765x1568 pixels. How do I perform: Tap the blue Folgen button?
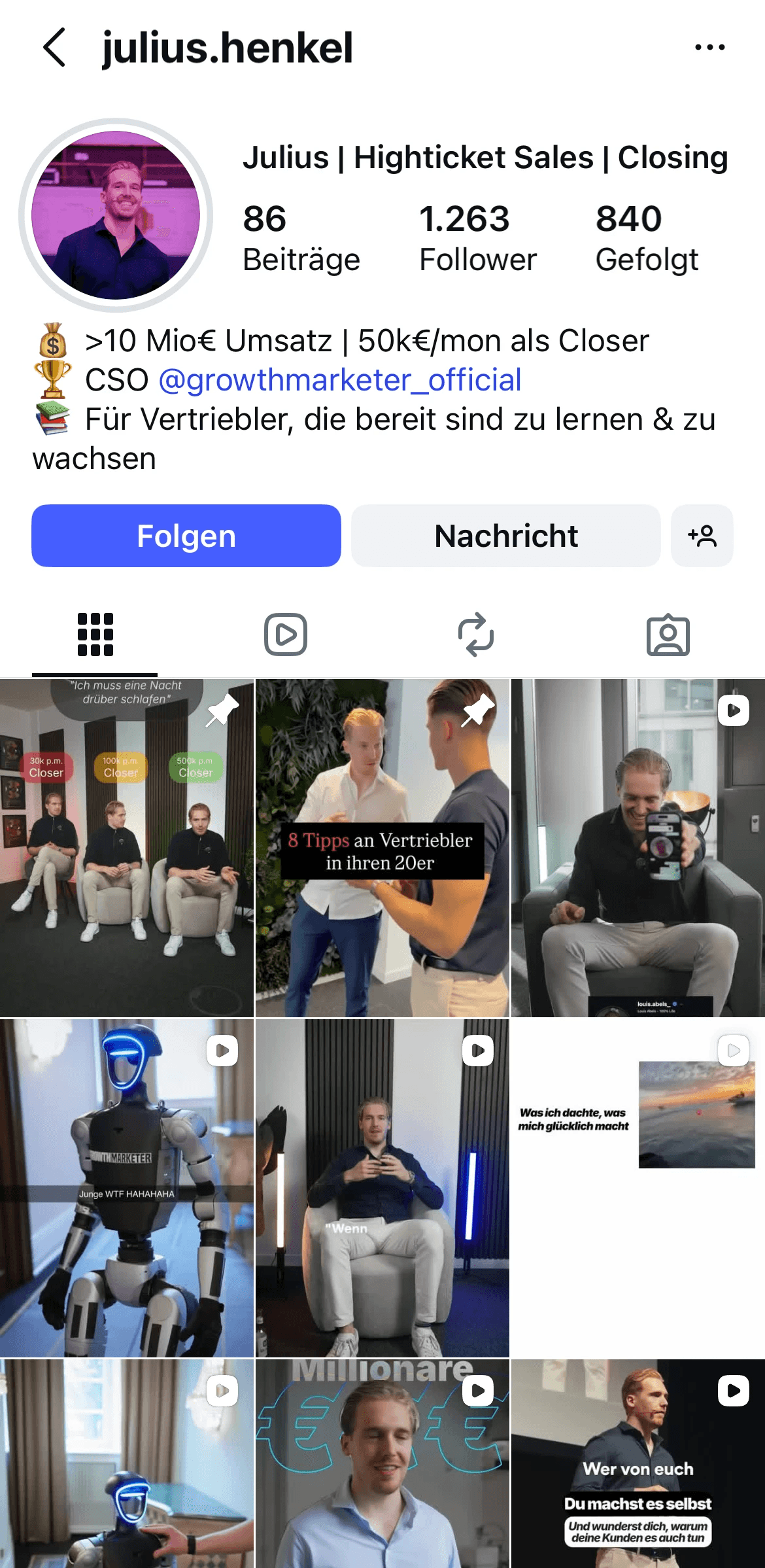pyautogui.click(x=186, y=536)
